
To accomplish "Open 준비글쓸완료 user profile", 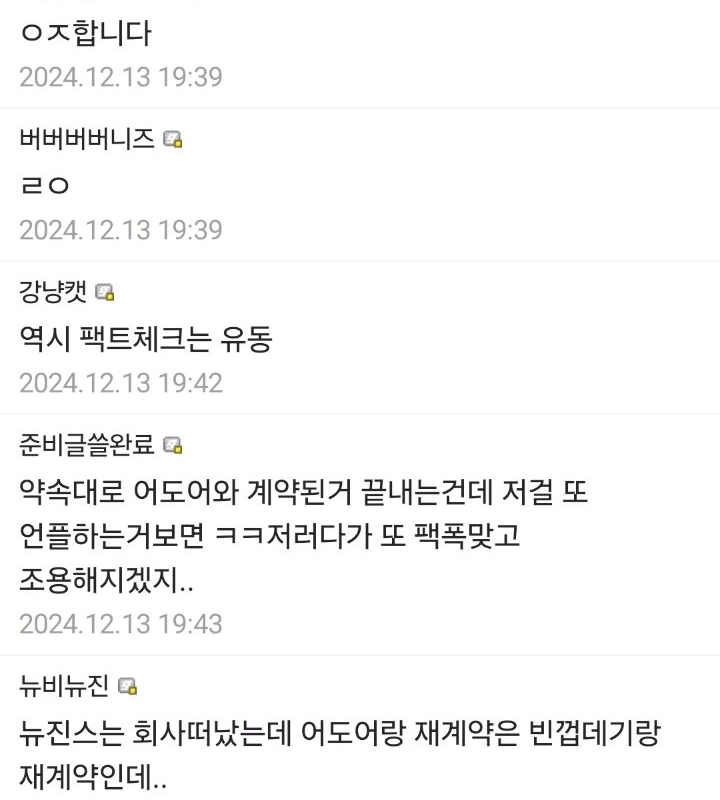I will 87,444.
